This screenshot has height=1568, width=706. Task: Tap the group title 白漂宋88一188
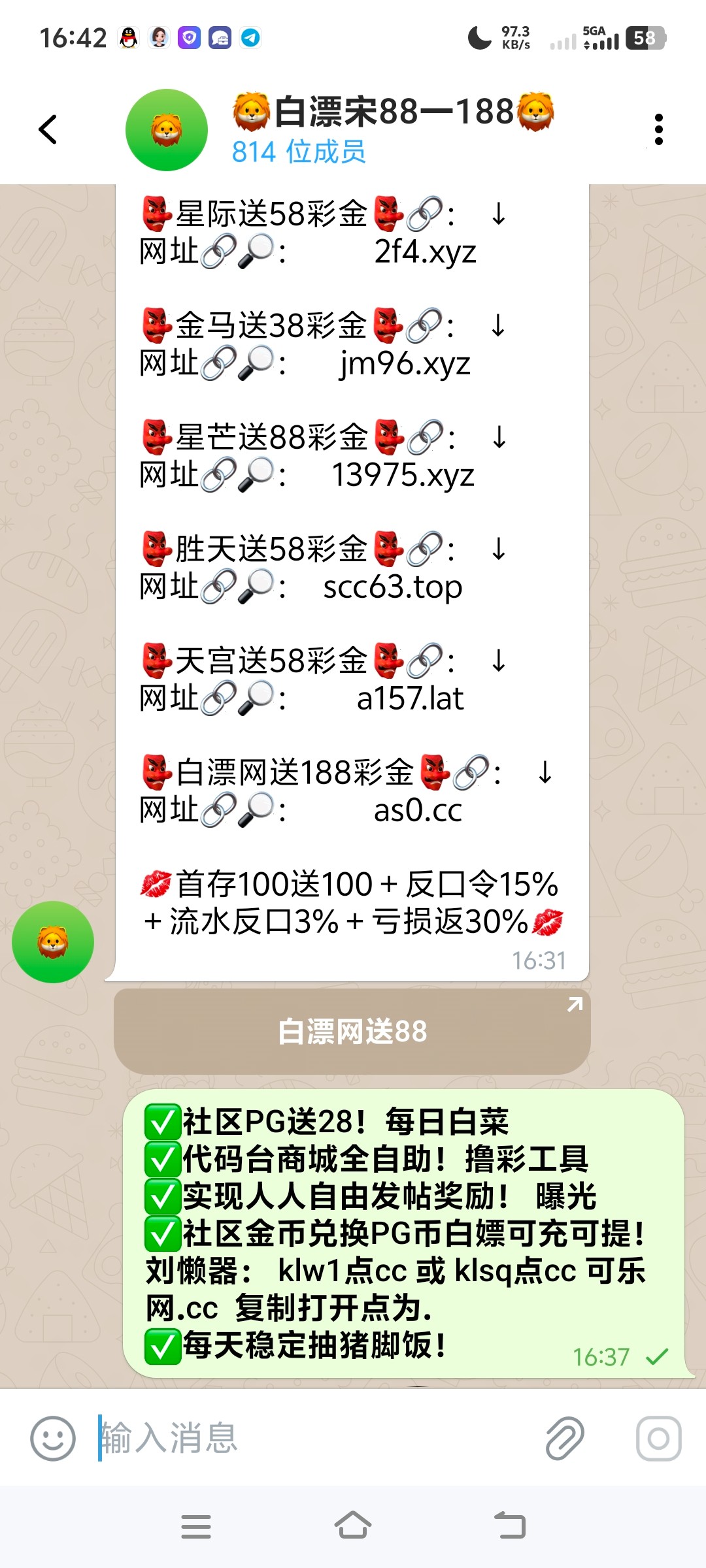coord(392,111)
